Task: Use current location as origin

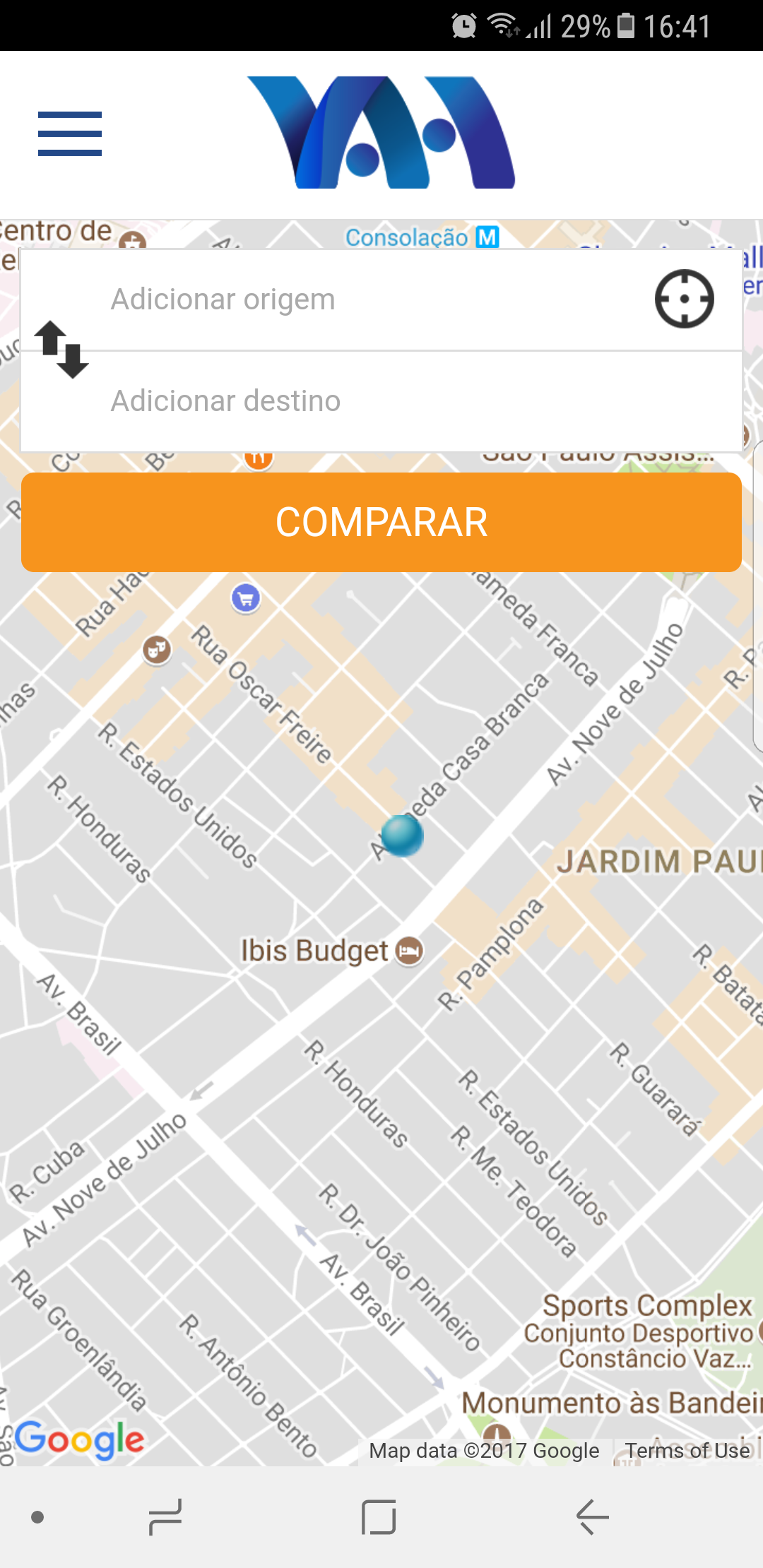Action: 684,299
